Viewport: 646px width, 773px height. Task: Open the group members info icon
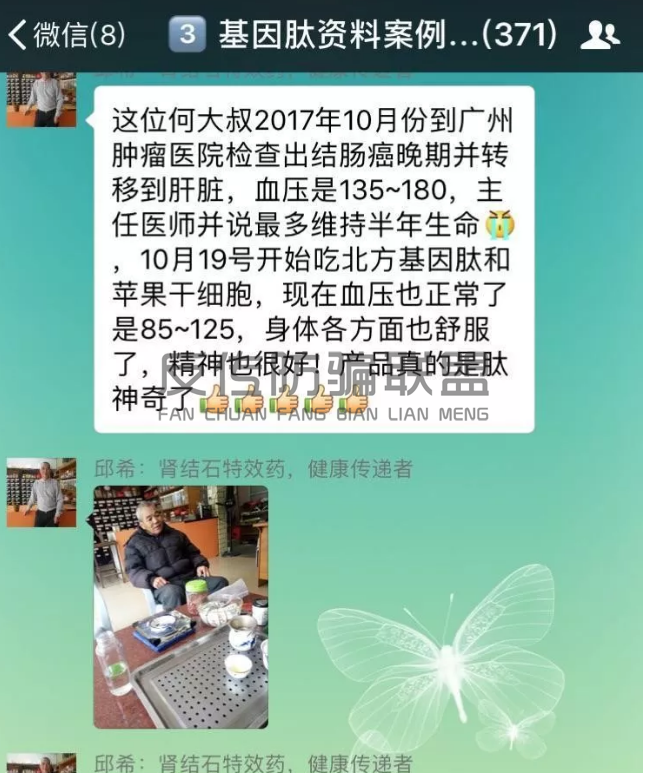coord(600,35)
